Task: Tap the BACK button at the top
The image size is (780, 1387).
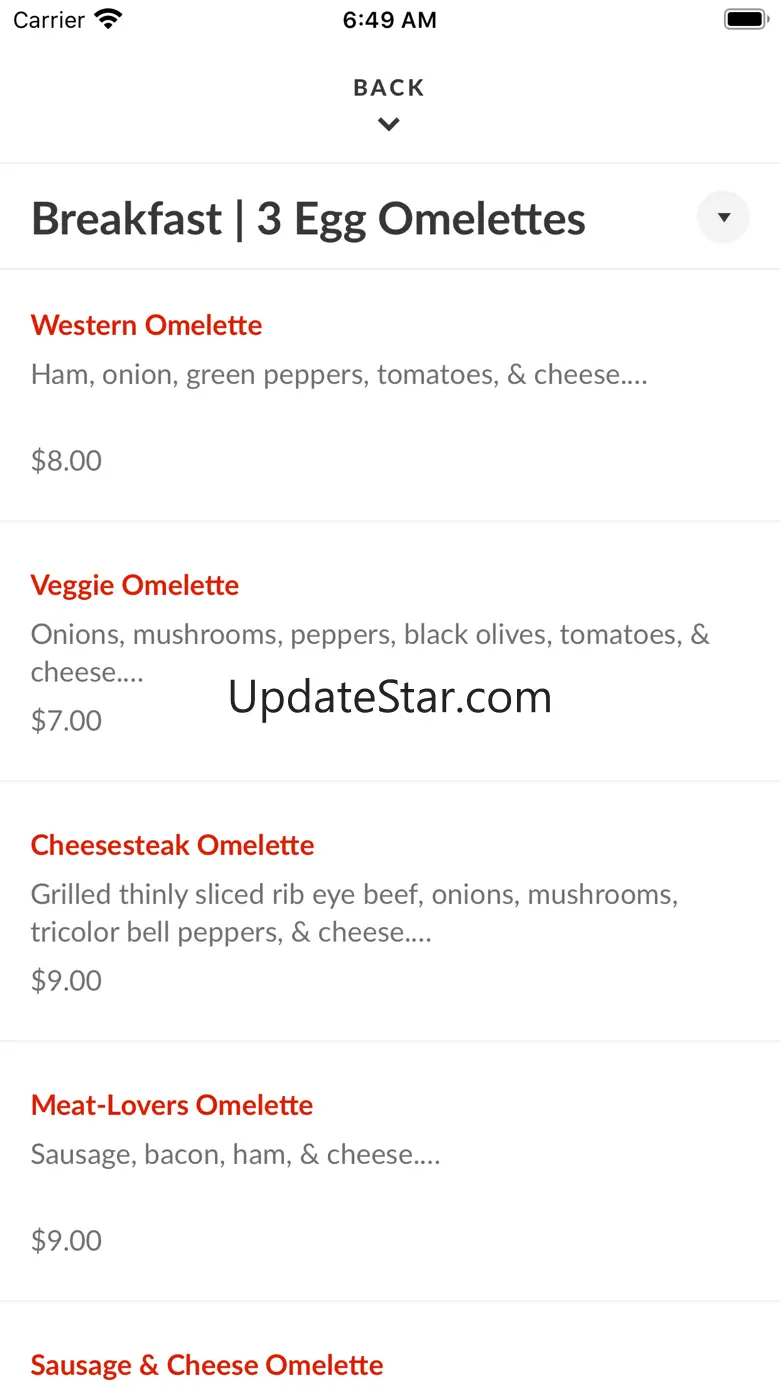Action: click(389, 102)
